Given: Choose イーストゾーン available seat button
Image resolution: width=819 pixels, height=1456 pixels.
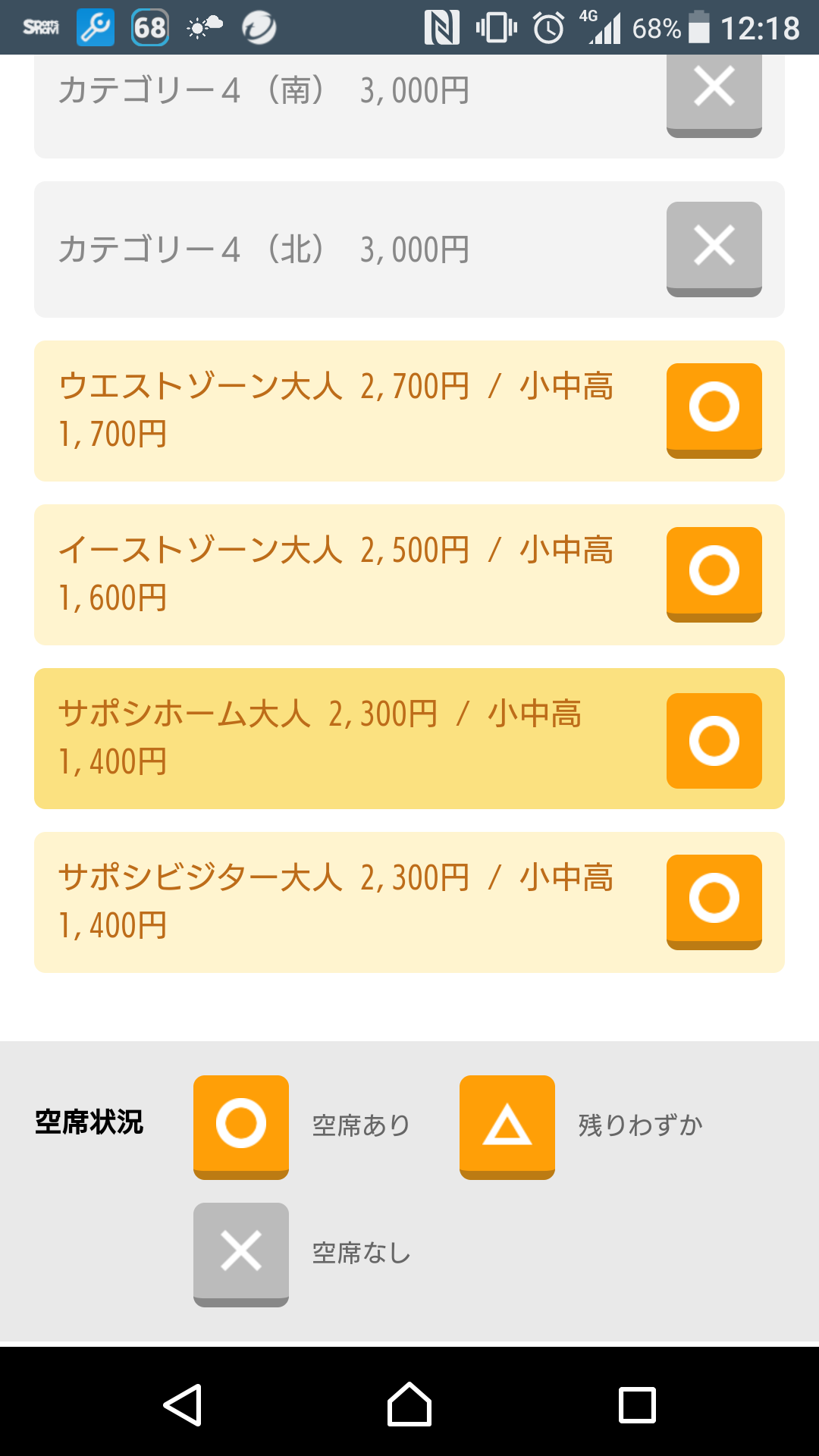Looking at the screenshot, I should [x=714, y=573].
